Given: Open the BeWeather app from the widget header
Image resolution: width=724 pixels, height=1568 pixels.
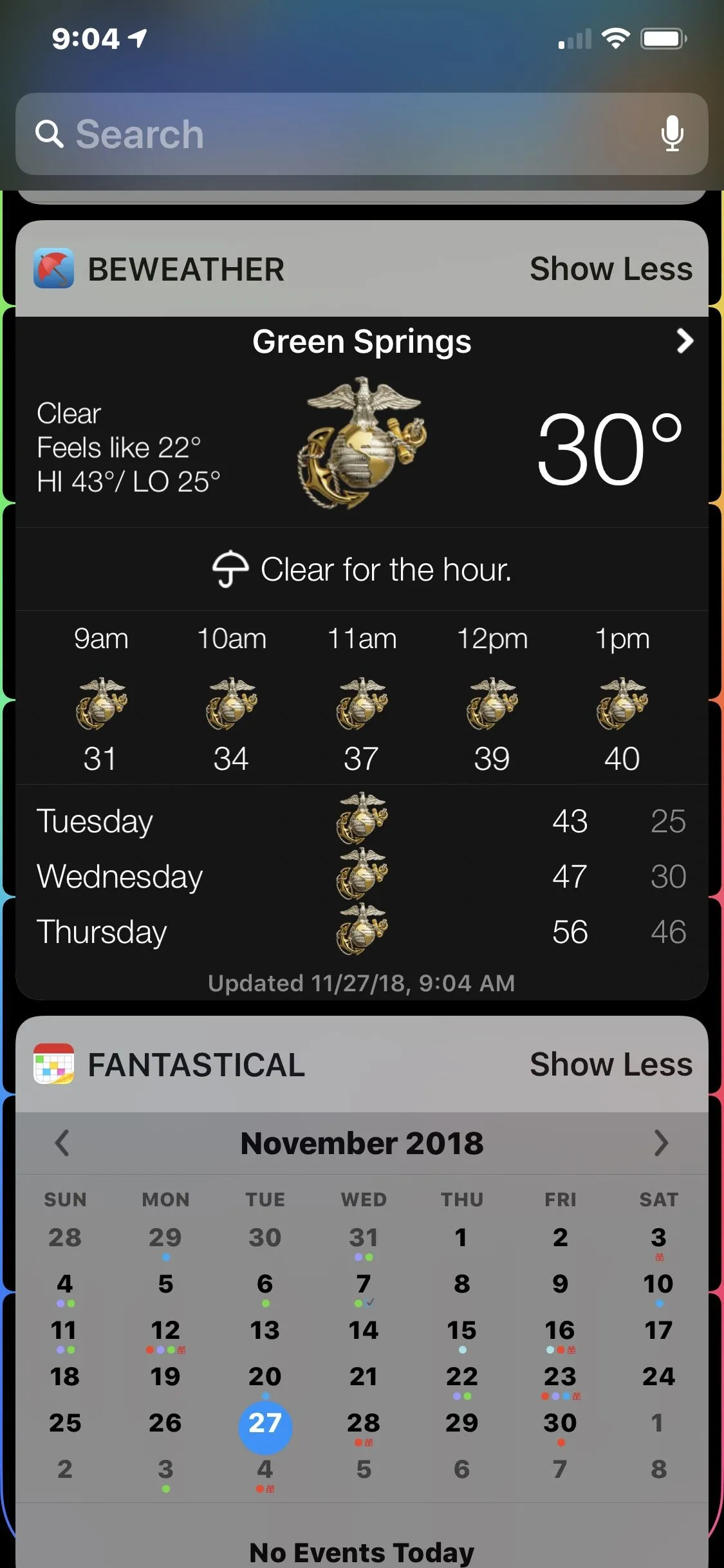Looking at the screenshot, I should [x=54, y=268].
